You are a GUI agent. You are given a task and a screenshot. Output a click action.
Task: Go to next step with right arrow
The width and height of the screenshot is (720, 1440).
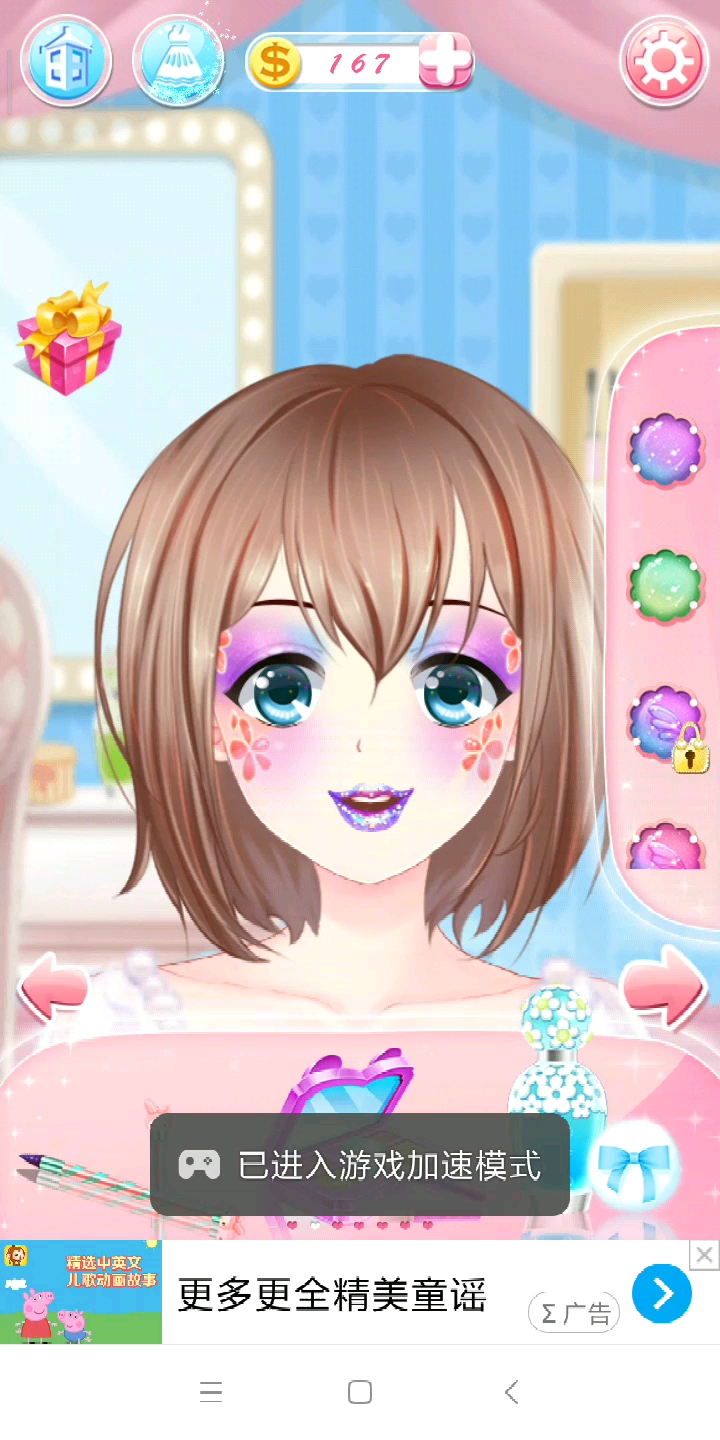[664, 986]
